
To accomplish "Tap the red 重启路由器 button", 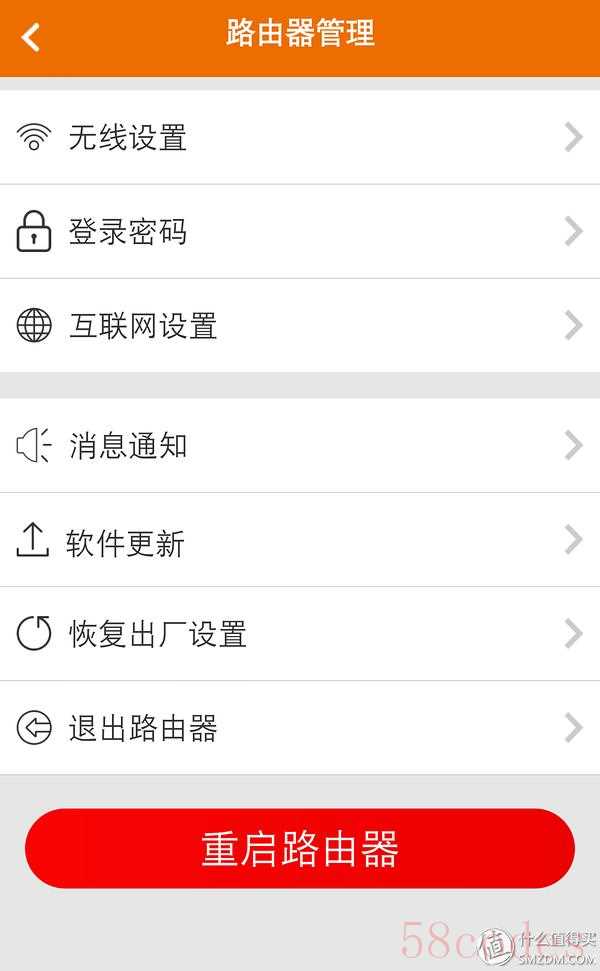I will [300, 849].
